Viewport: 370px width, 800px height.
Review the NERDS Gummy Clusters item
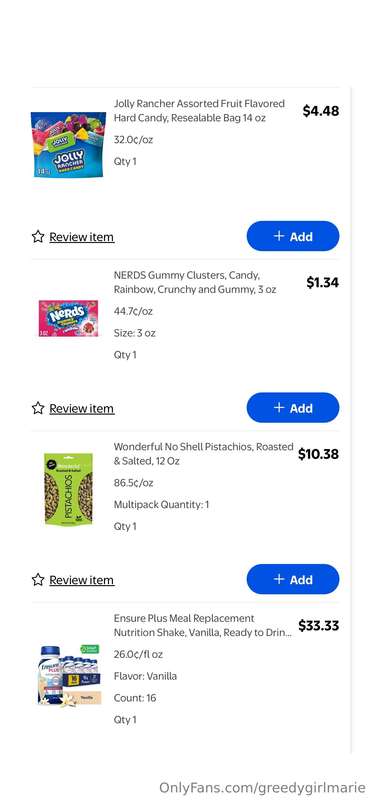pyautogui.click(x=73, y=408)
